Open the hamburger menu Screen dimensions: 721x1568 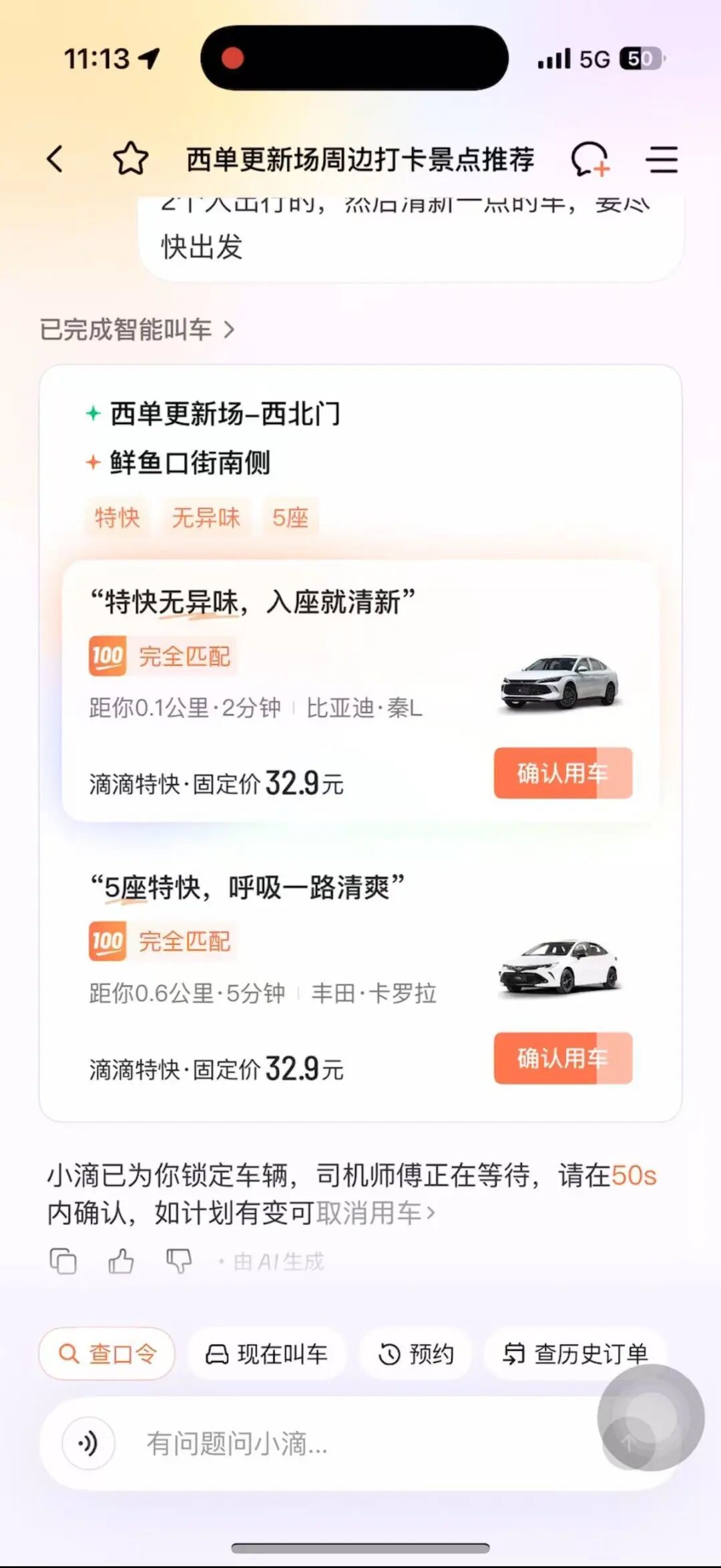tap(662, 160)
